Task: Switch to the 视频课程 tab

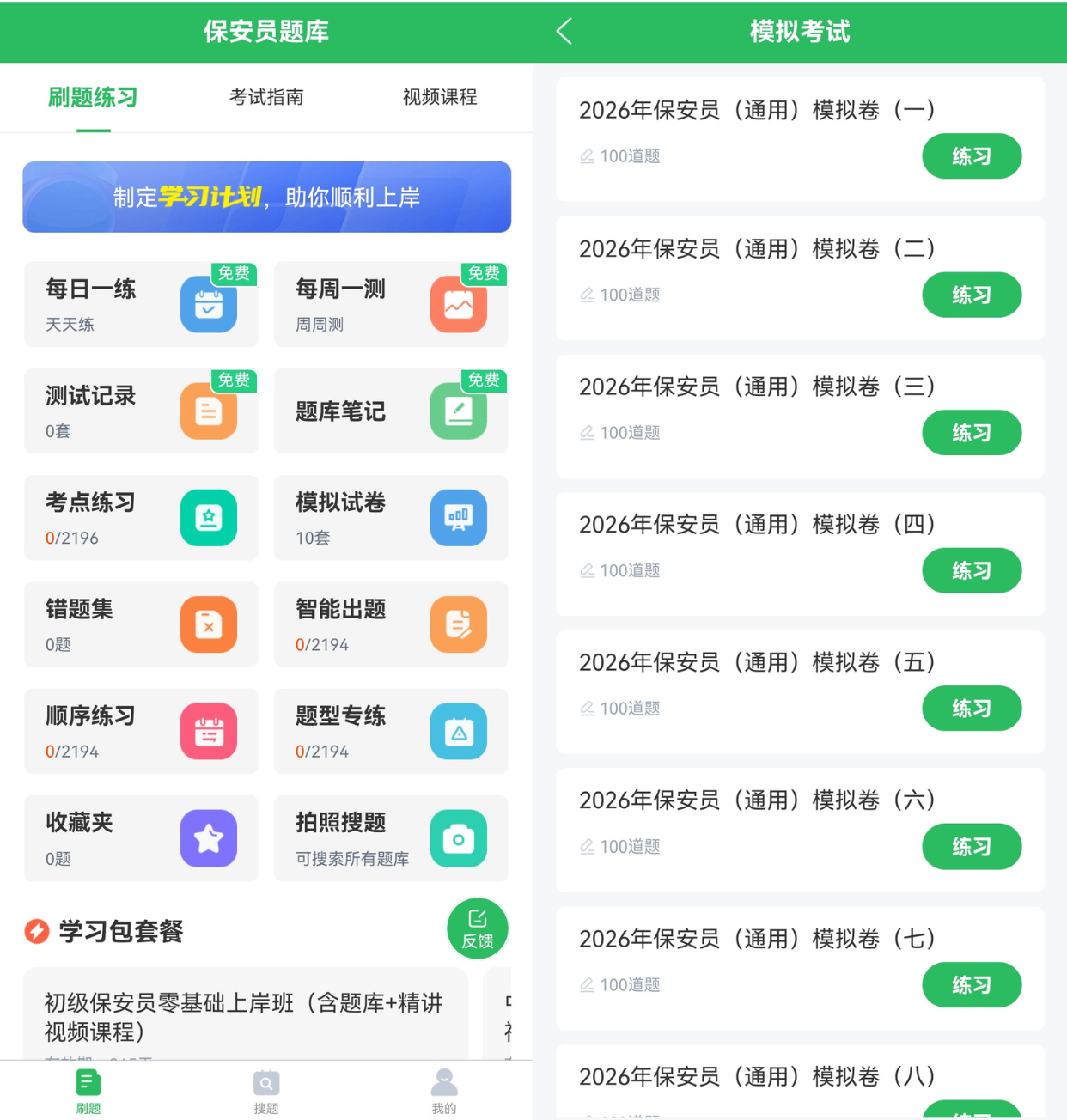Action: 440,97
